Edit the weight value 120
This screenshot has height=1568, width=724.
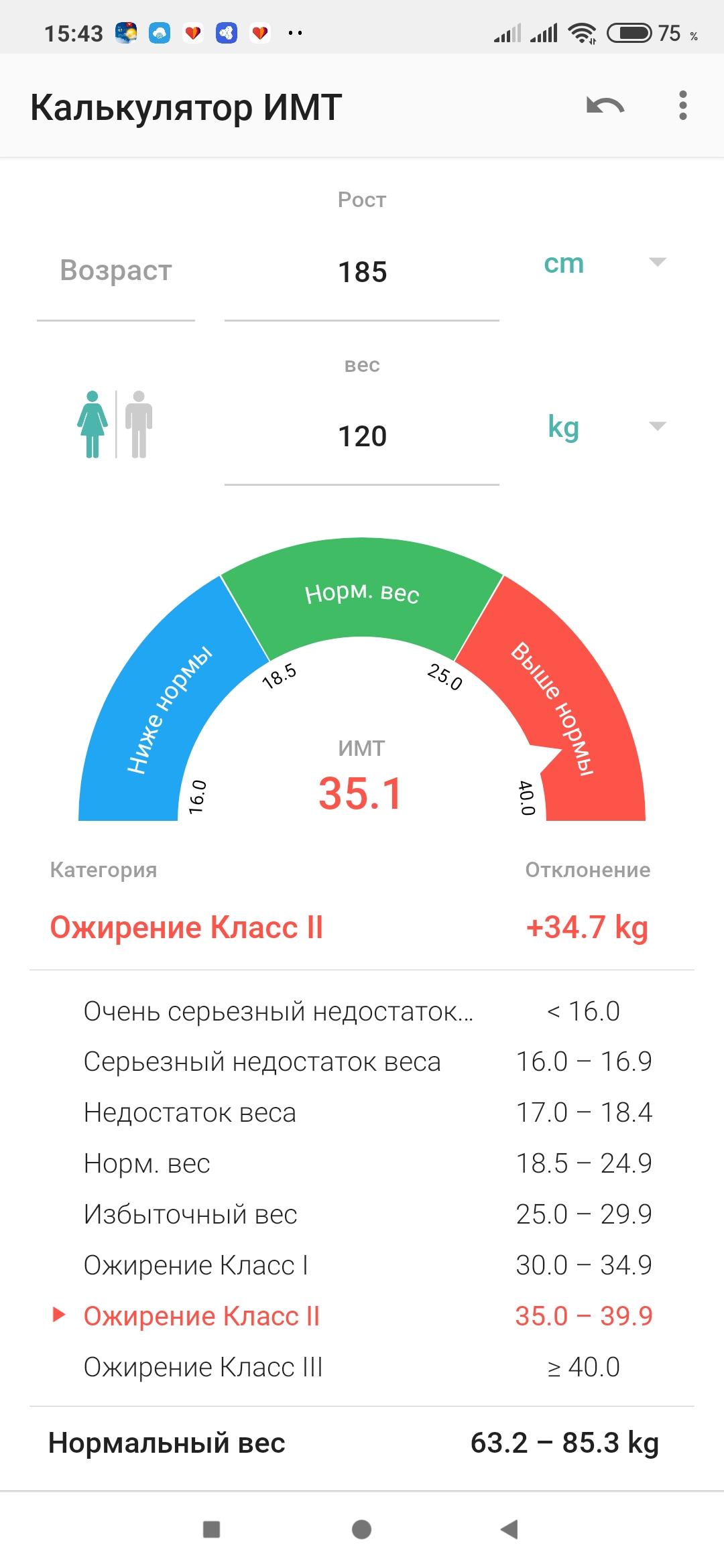(362, 437)
